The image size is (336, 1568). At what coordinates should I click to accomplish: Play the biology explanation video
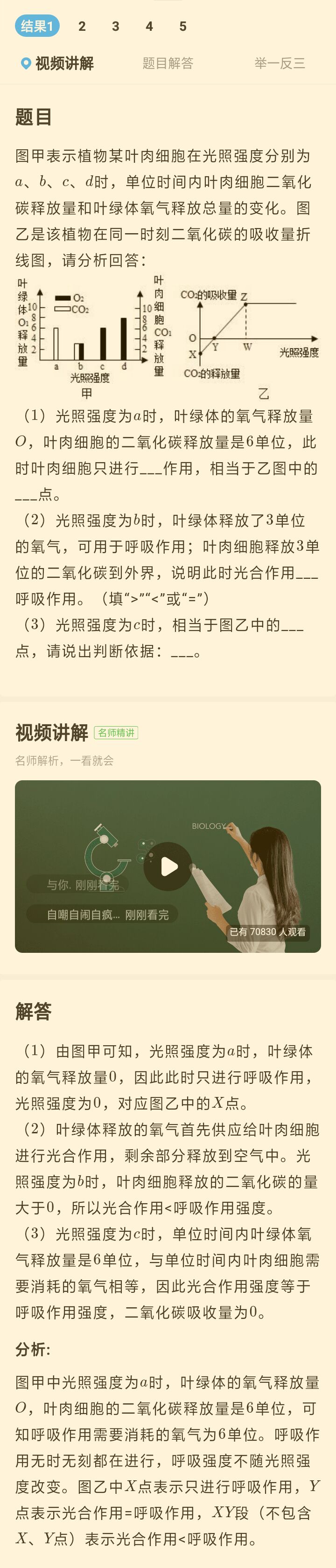click(168, 866)
